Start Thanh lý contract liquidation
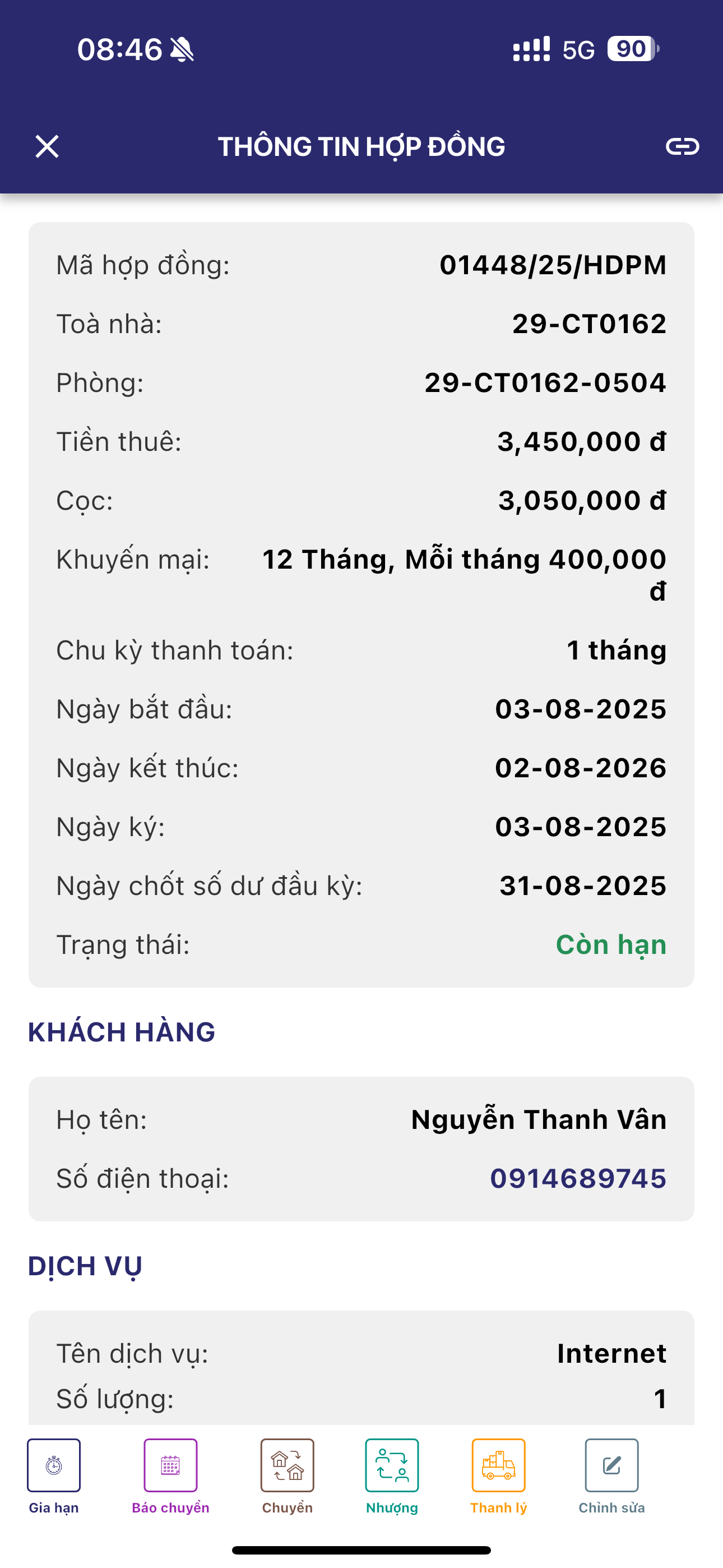Screen dimensions: 723x1568 498,1466
